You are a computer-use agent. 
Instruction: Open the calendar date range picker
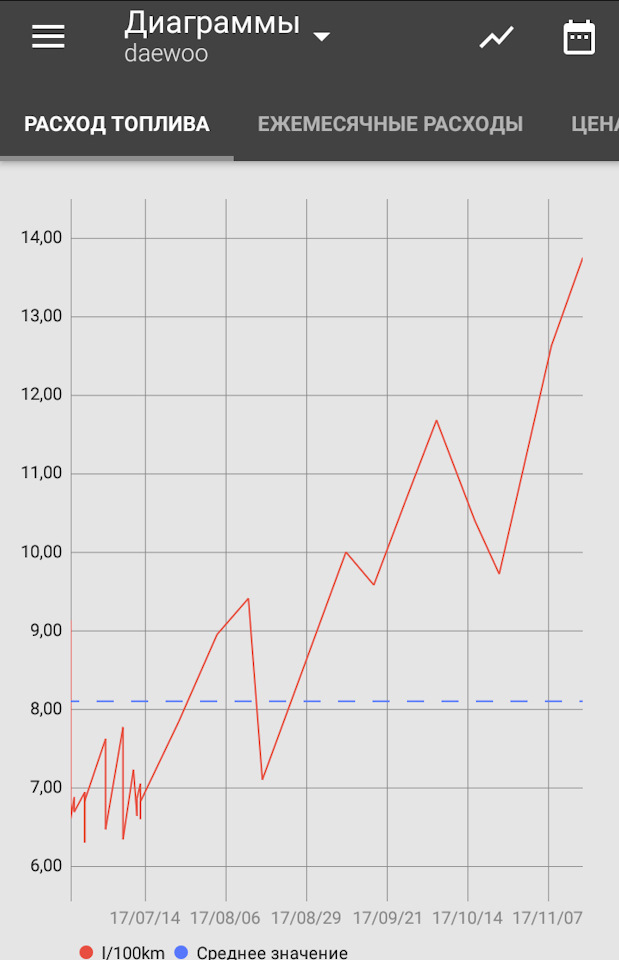coord(579,38)
